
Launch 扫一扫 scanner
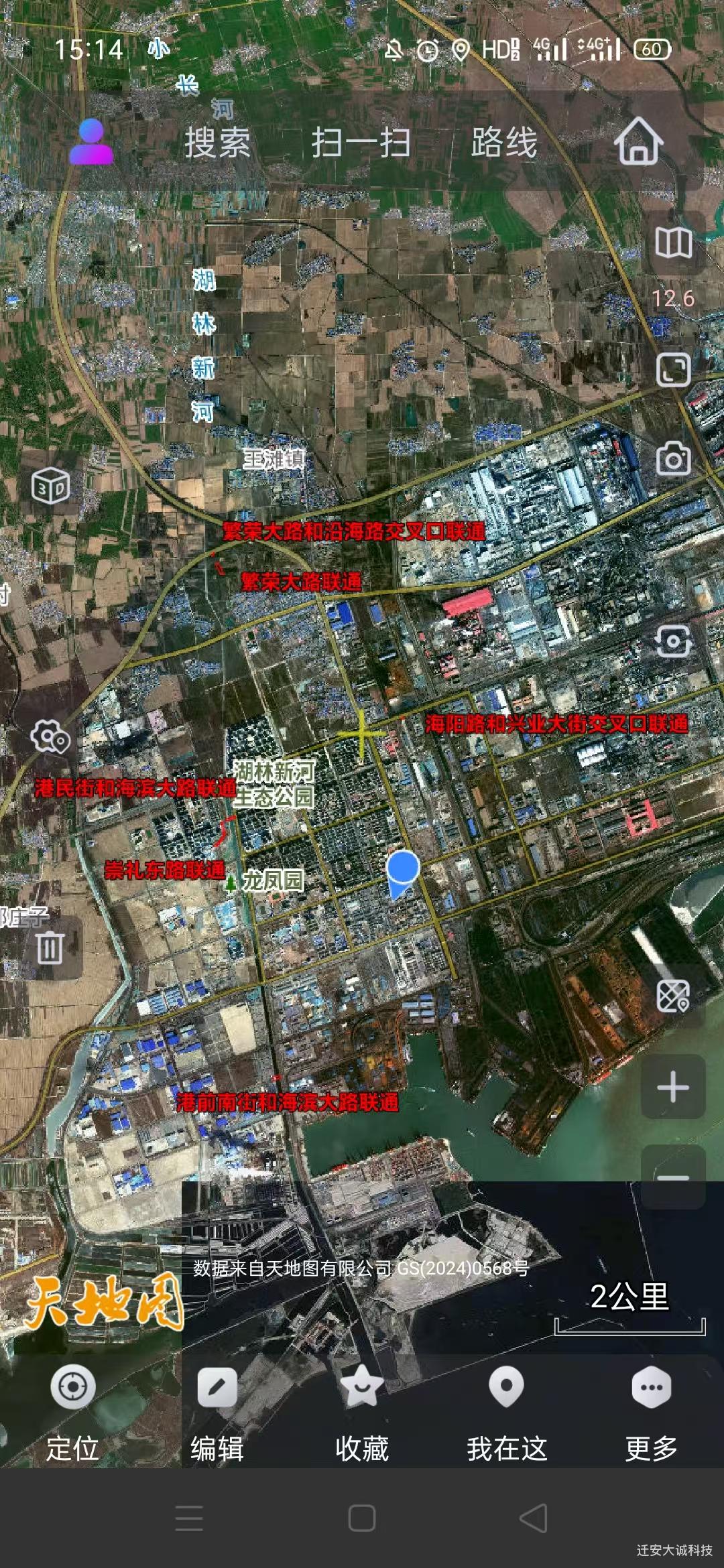pos(361,143)
